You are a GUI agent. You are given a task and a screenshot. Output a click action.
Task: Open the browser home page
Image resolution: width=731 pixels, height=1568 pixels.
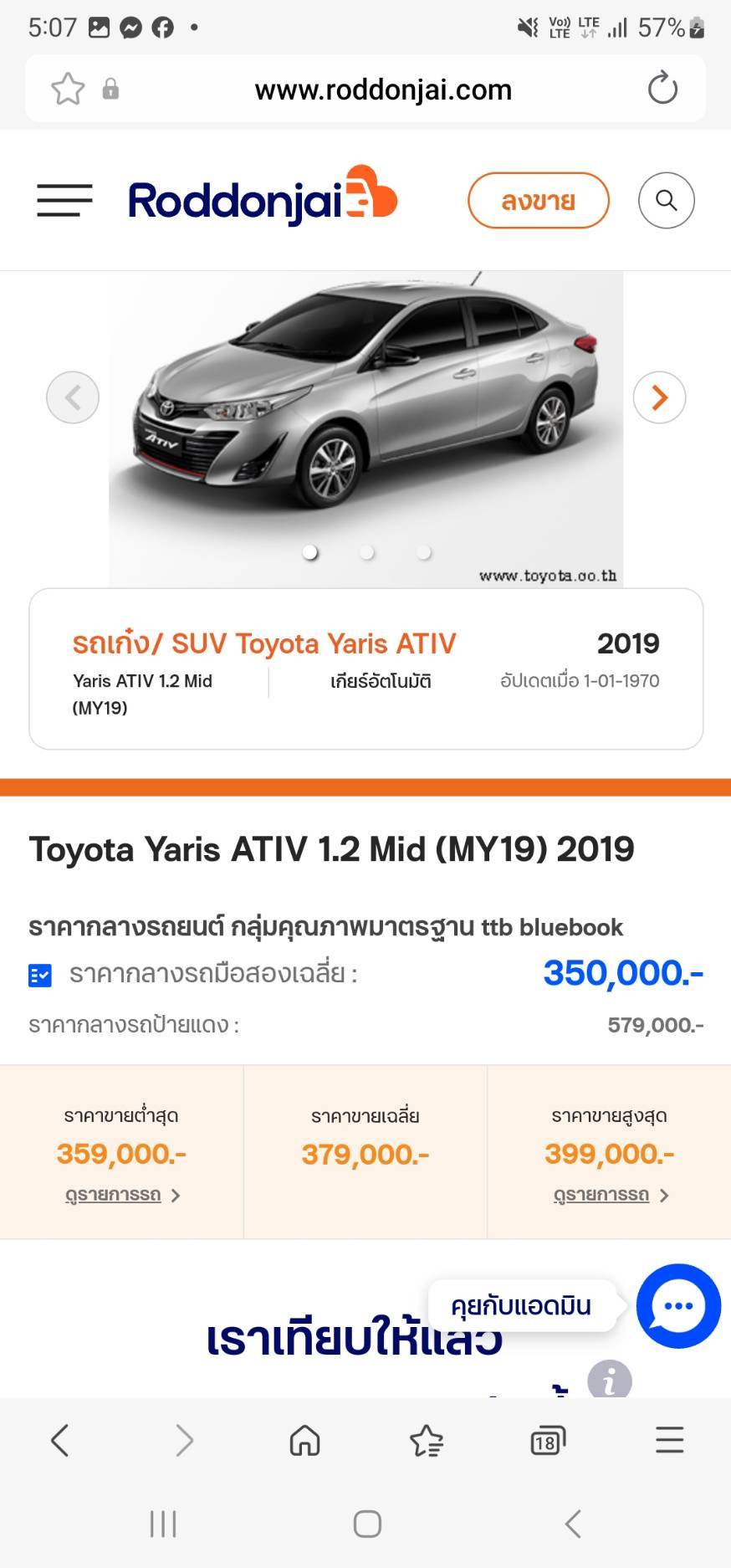(x=304, y=1441)
